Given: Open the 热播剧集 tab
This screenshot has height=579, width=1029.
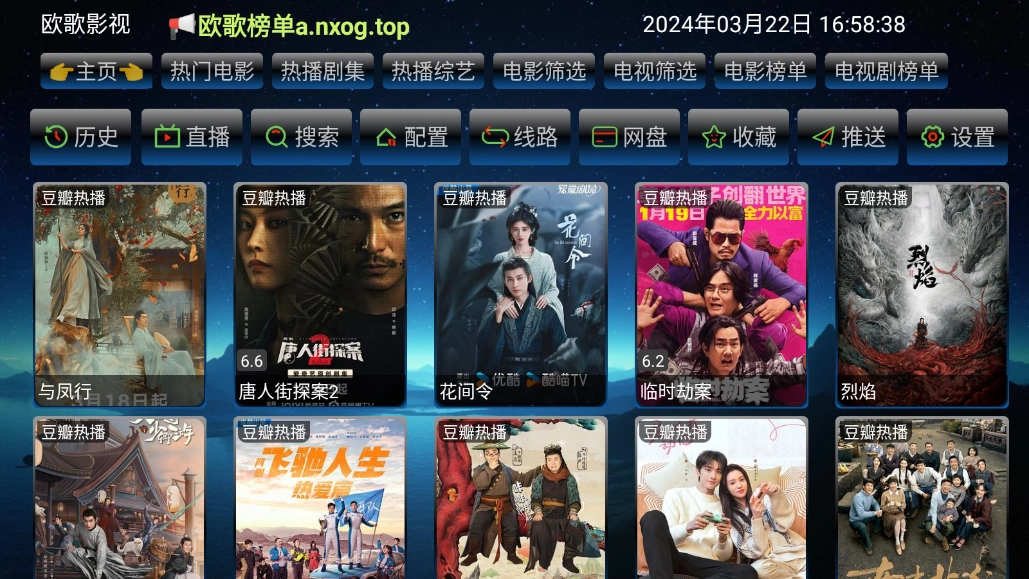Looking at the screenshot, I should click(x=323, y=72).
